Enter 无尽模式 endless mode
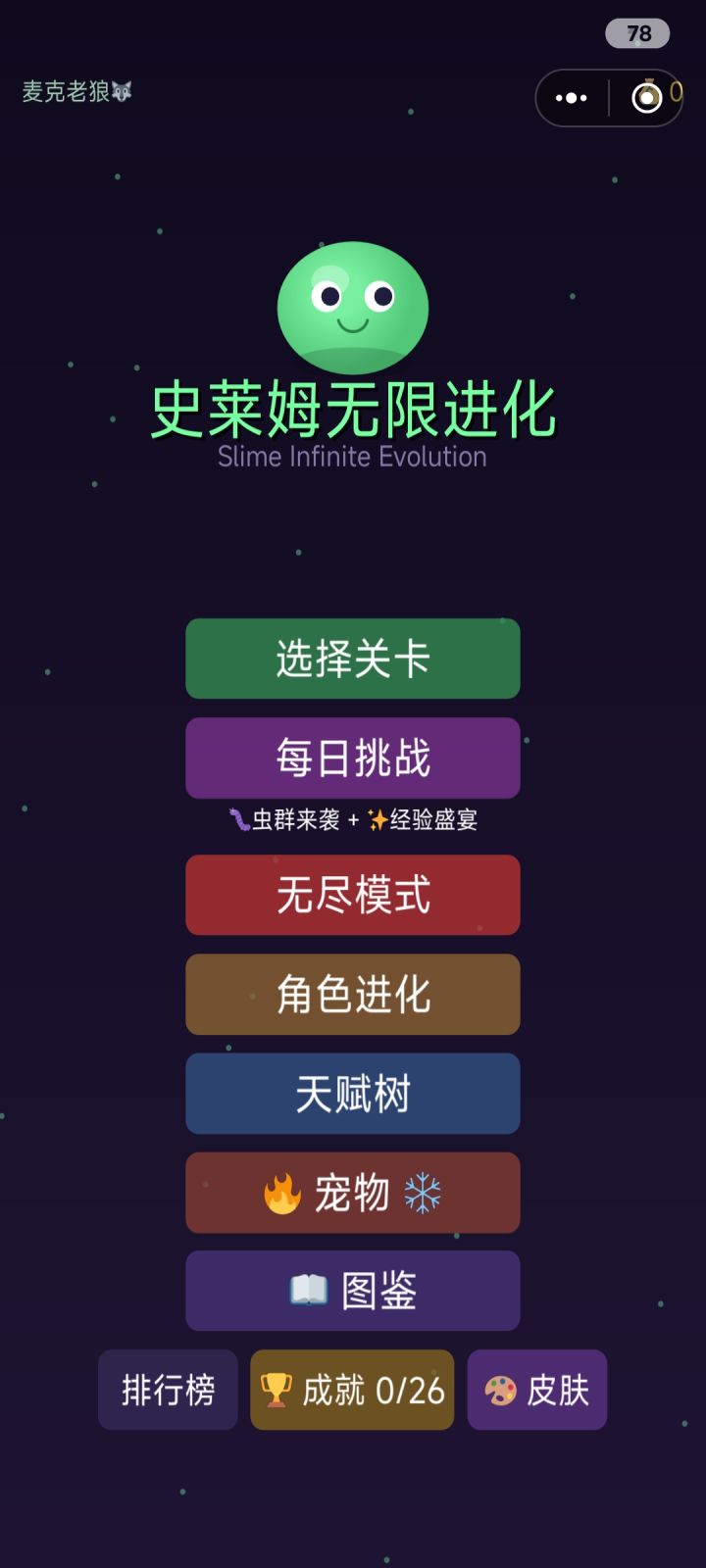 (353, 895)
